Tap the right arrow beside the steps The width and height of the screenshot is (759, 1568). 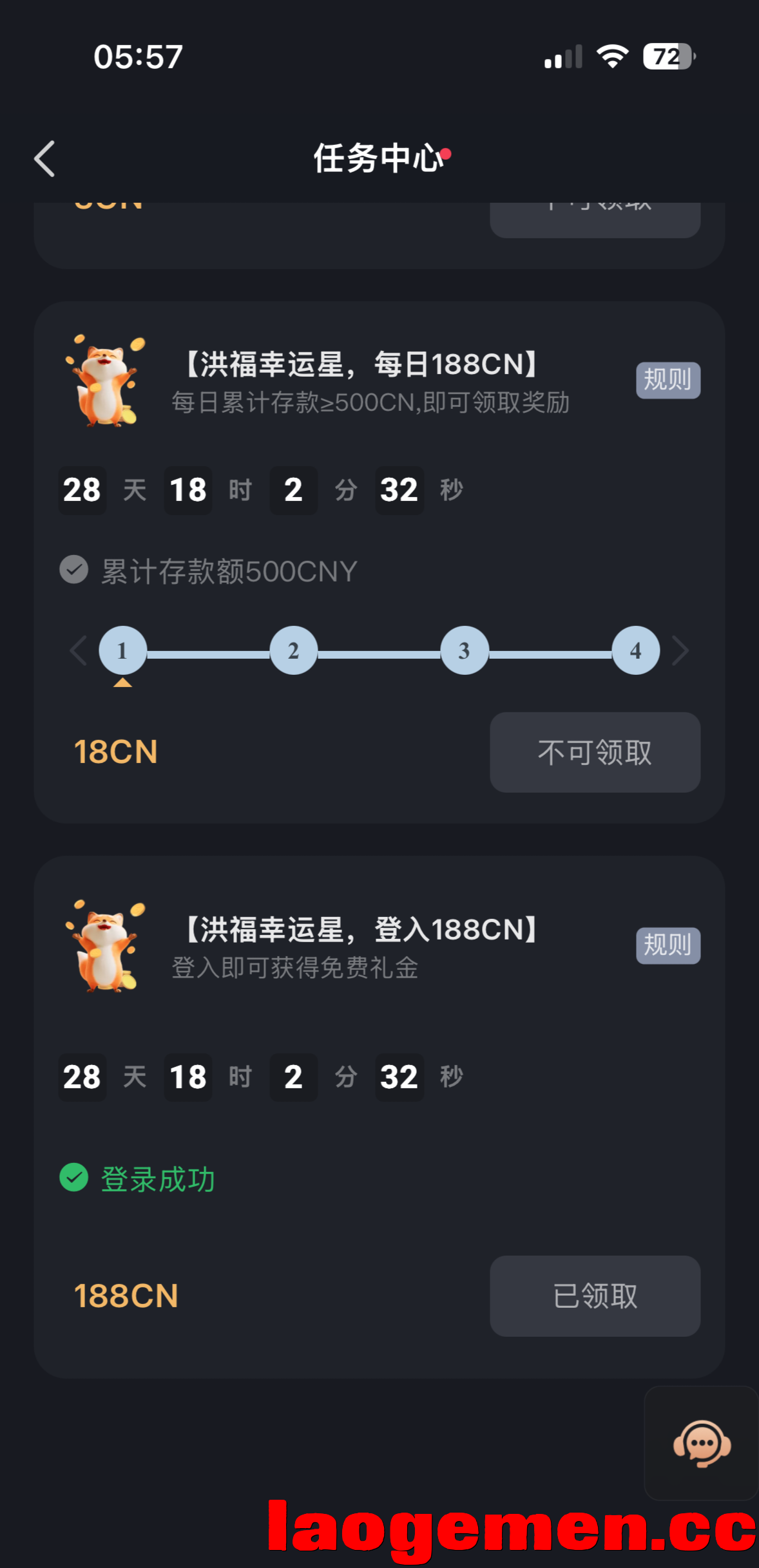[x=680, y=650]
